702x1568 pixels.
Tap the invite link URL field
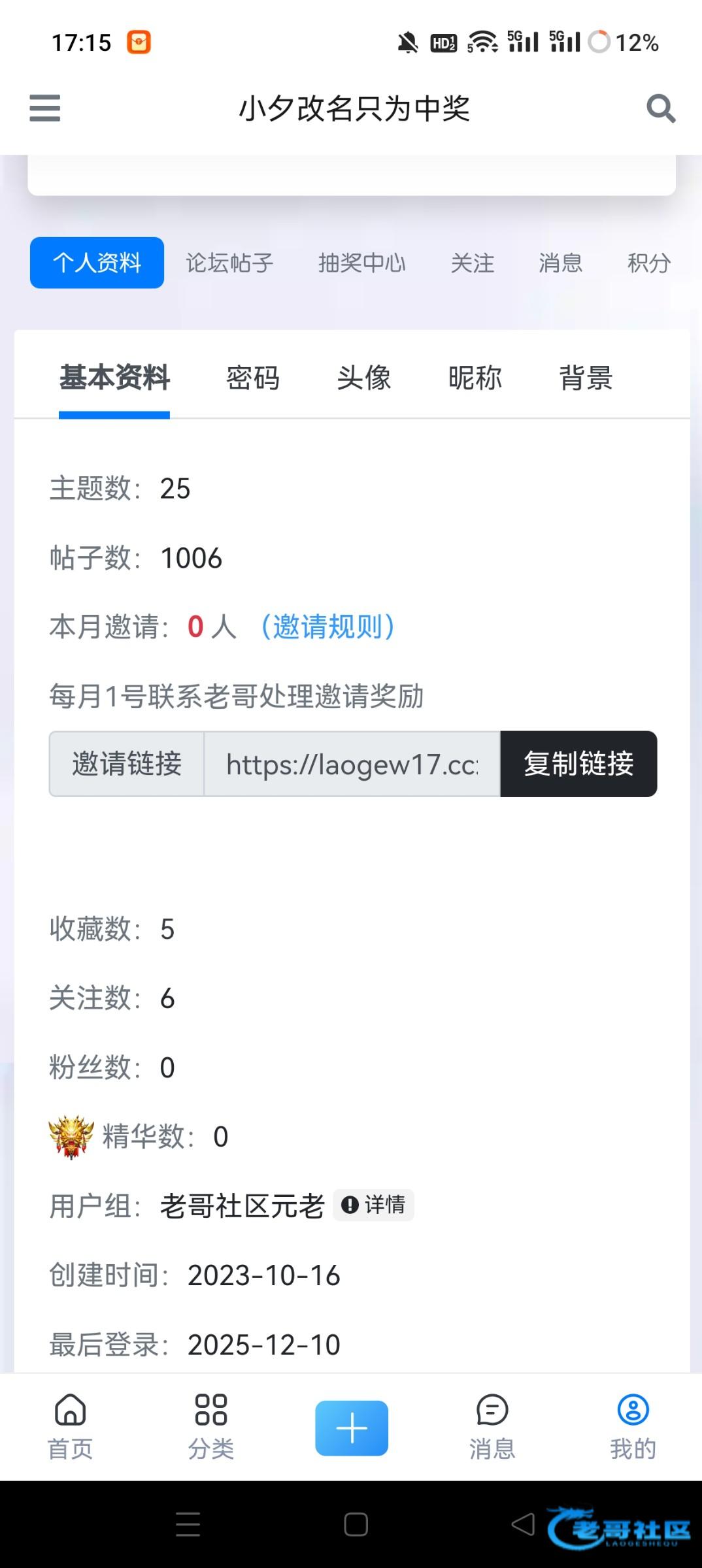point(352,764)
